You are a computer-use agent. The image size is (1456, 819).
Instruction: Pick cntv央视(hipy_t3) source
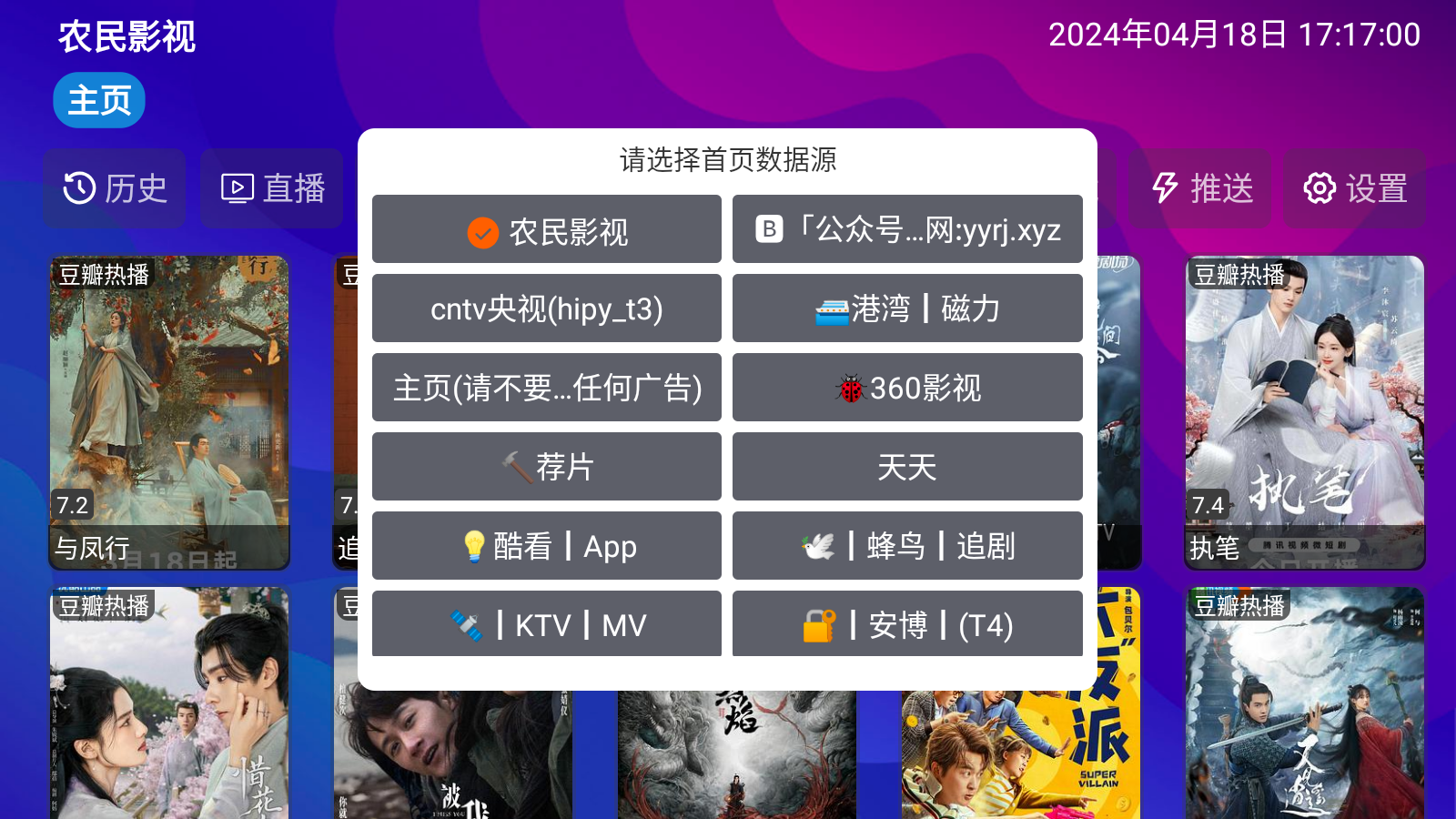pyautogui.click(x=546, y=308)
